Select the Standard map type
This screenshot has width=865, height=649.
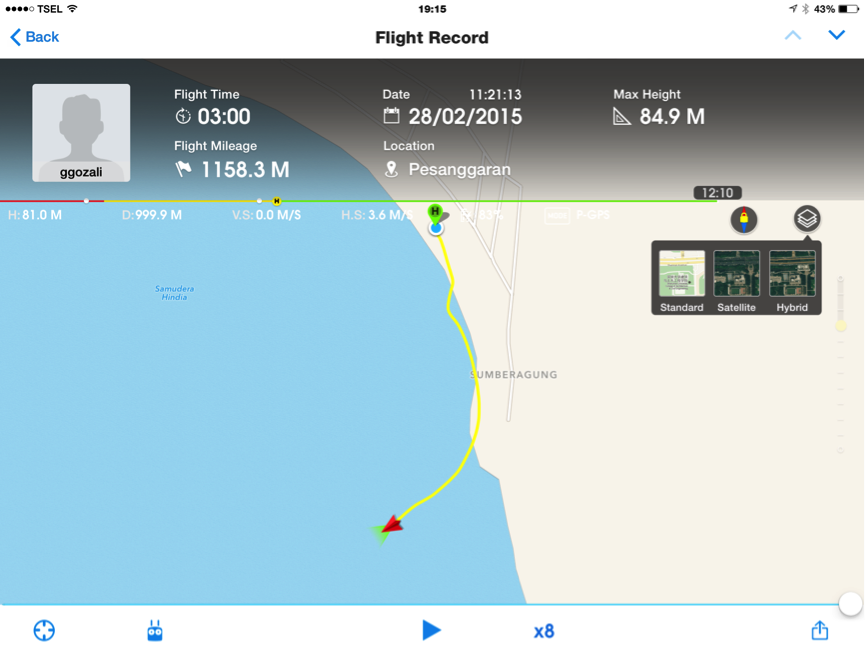(682, 279)
